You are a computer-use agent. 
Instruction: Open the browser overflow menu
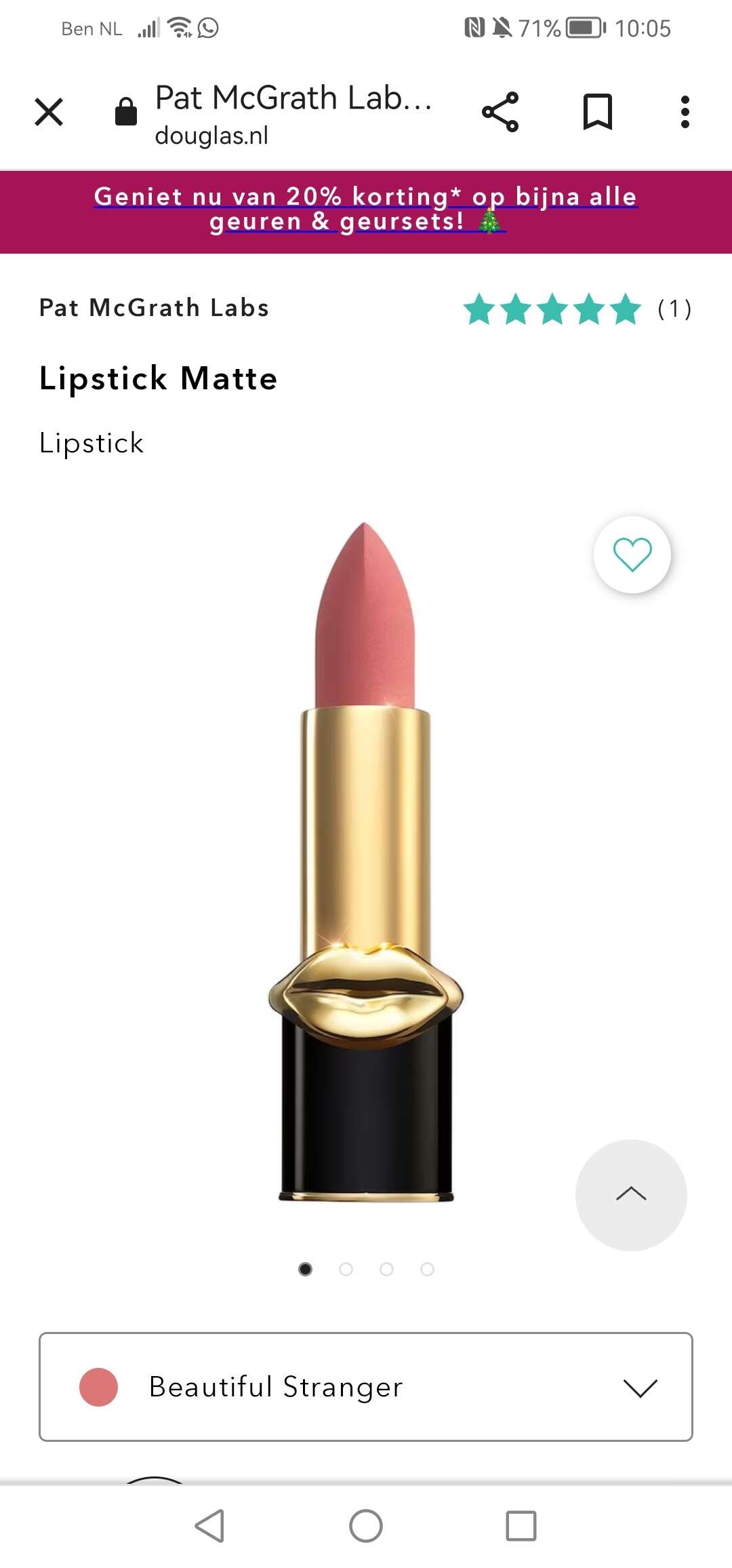pyautogui.click(x=685, y=112)
